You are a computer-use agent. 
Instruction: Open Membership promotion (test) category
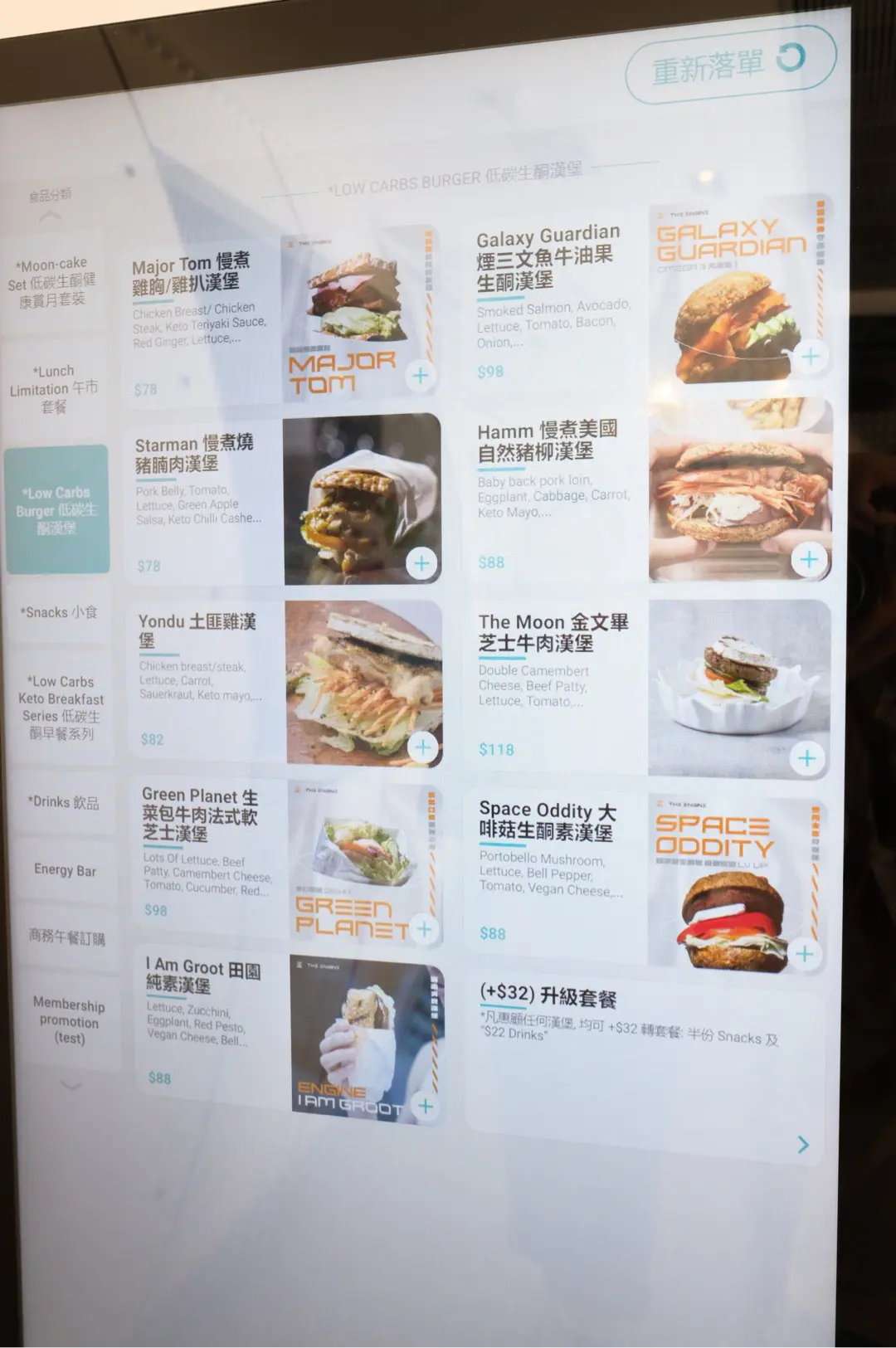tap(69, 1020)
